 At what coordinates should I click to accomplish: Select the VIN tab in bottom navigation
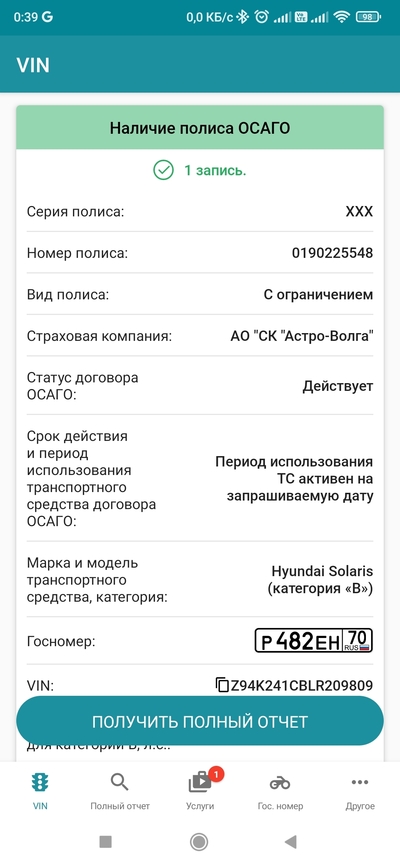[40, 791]
